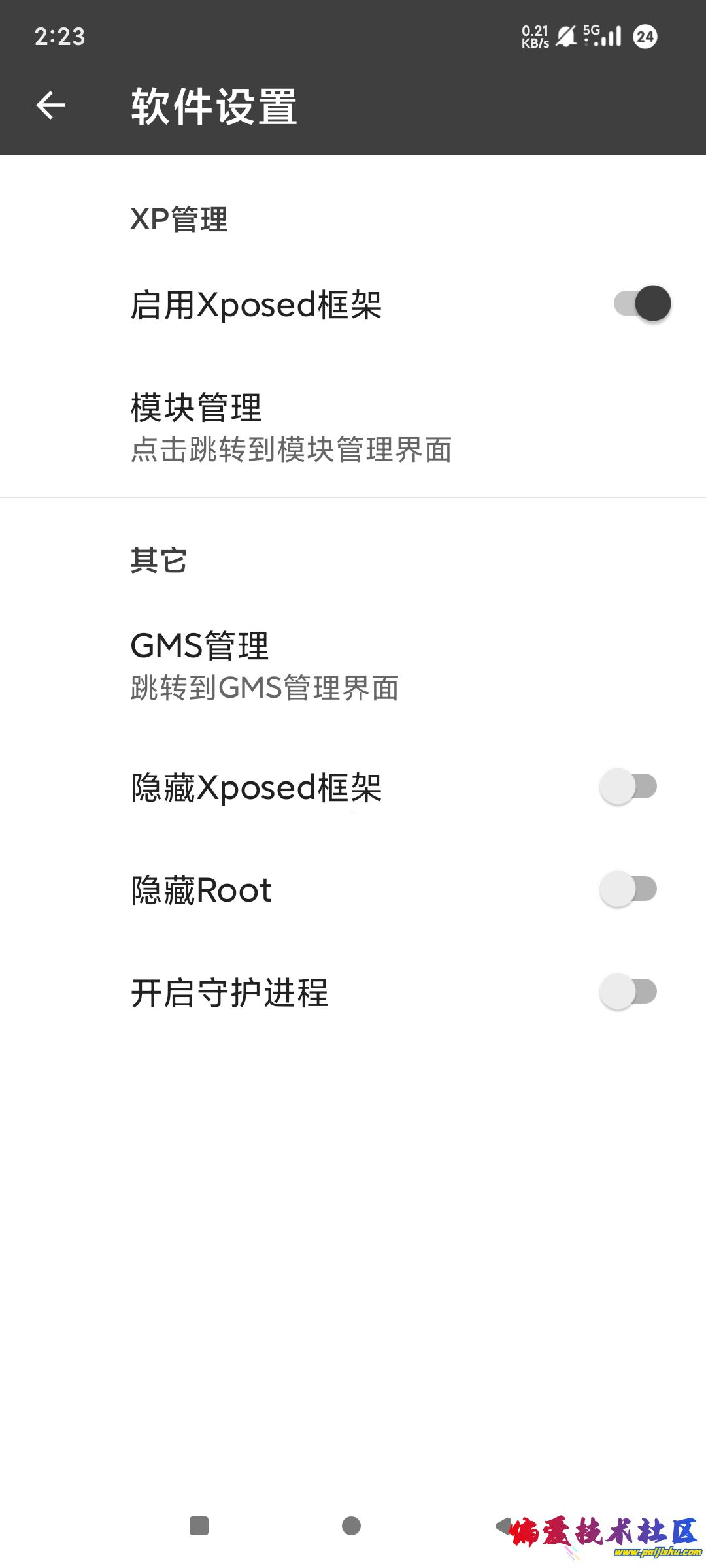706x1568 pixels.
Task: Open recent apps square button
Action: point(199,1526)
